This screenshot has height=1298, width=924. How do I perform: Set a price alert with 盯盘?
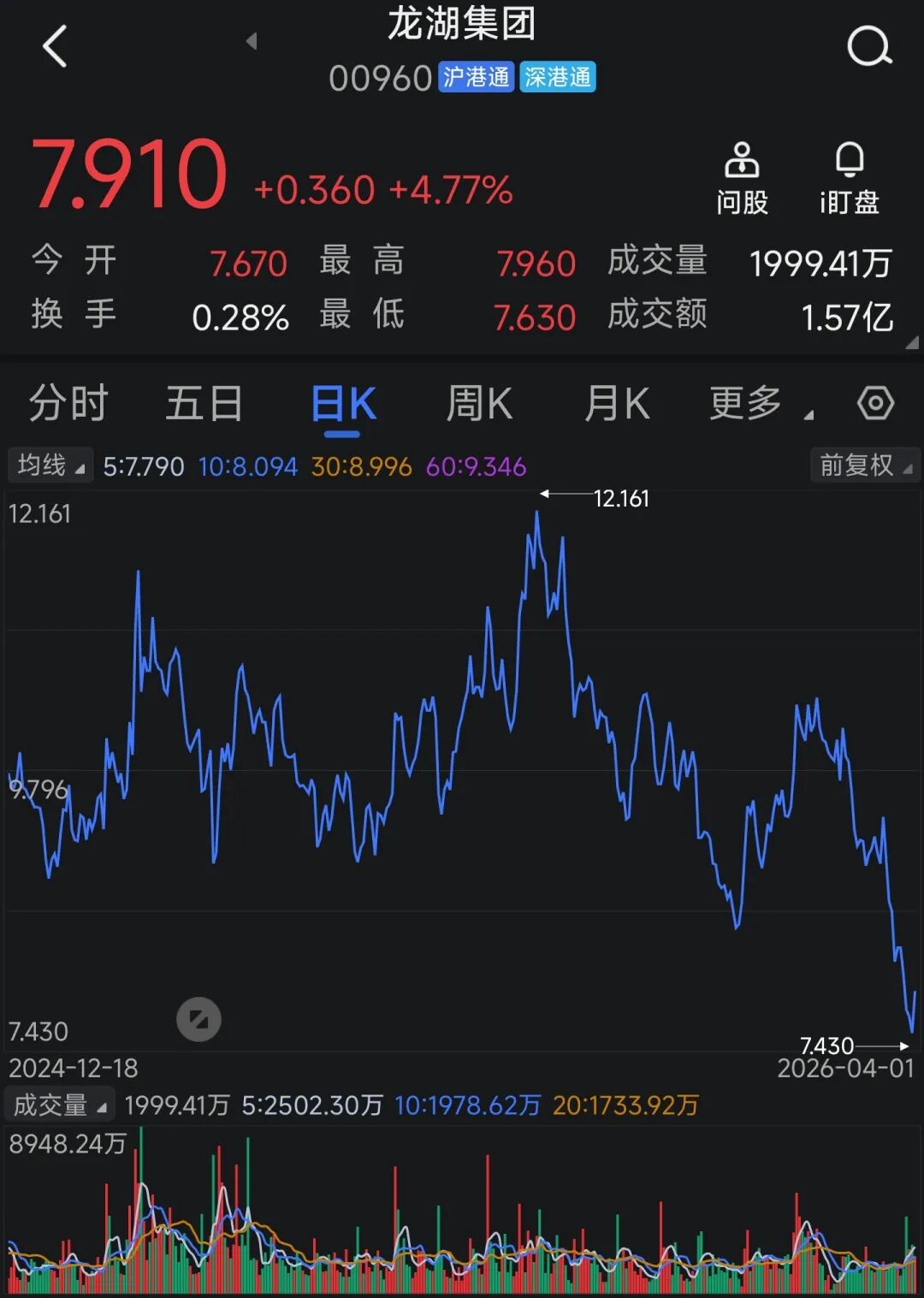click(x=849, y=179)
